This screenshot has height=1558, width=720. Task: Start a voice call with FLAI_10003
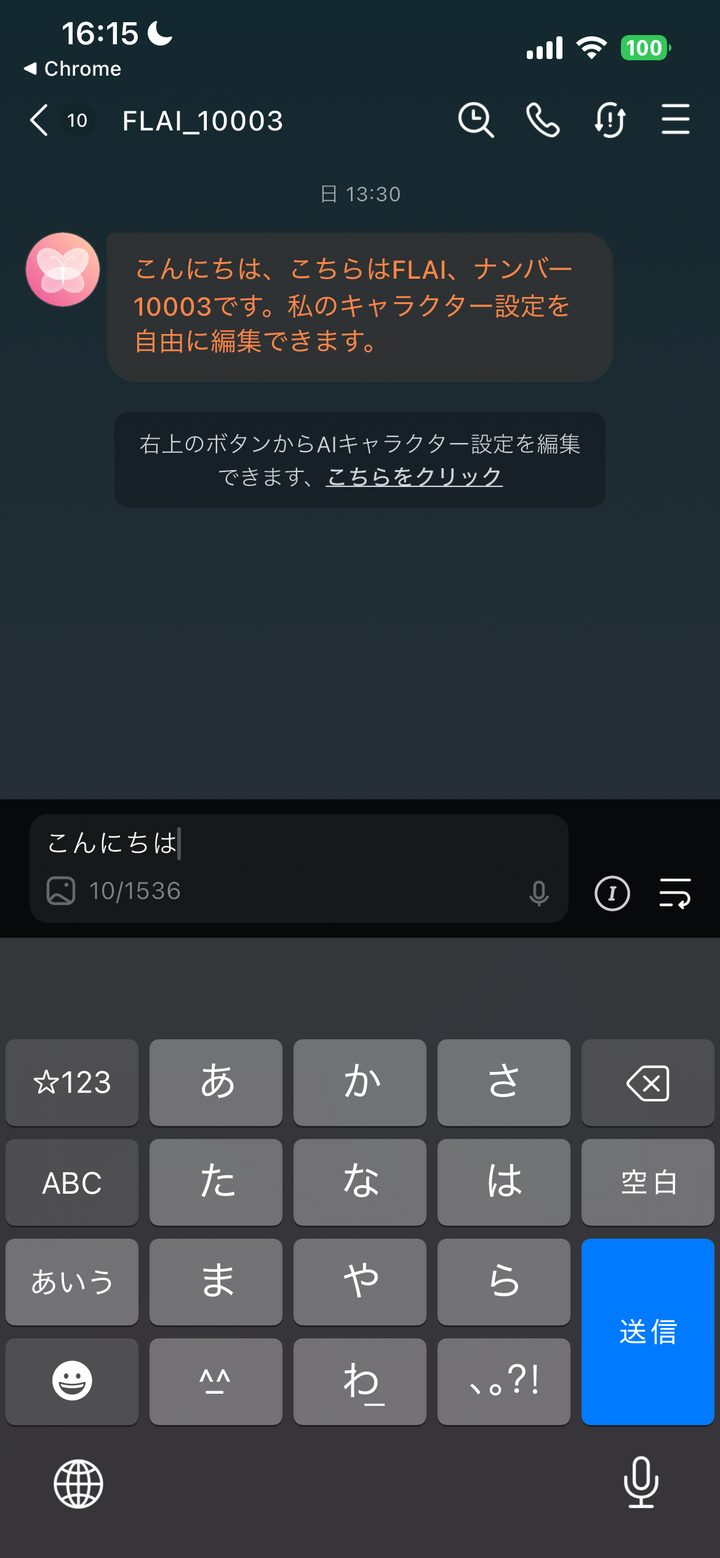coord(542,121)
